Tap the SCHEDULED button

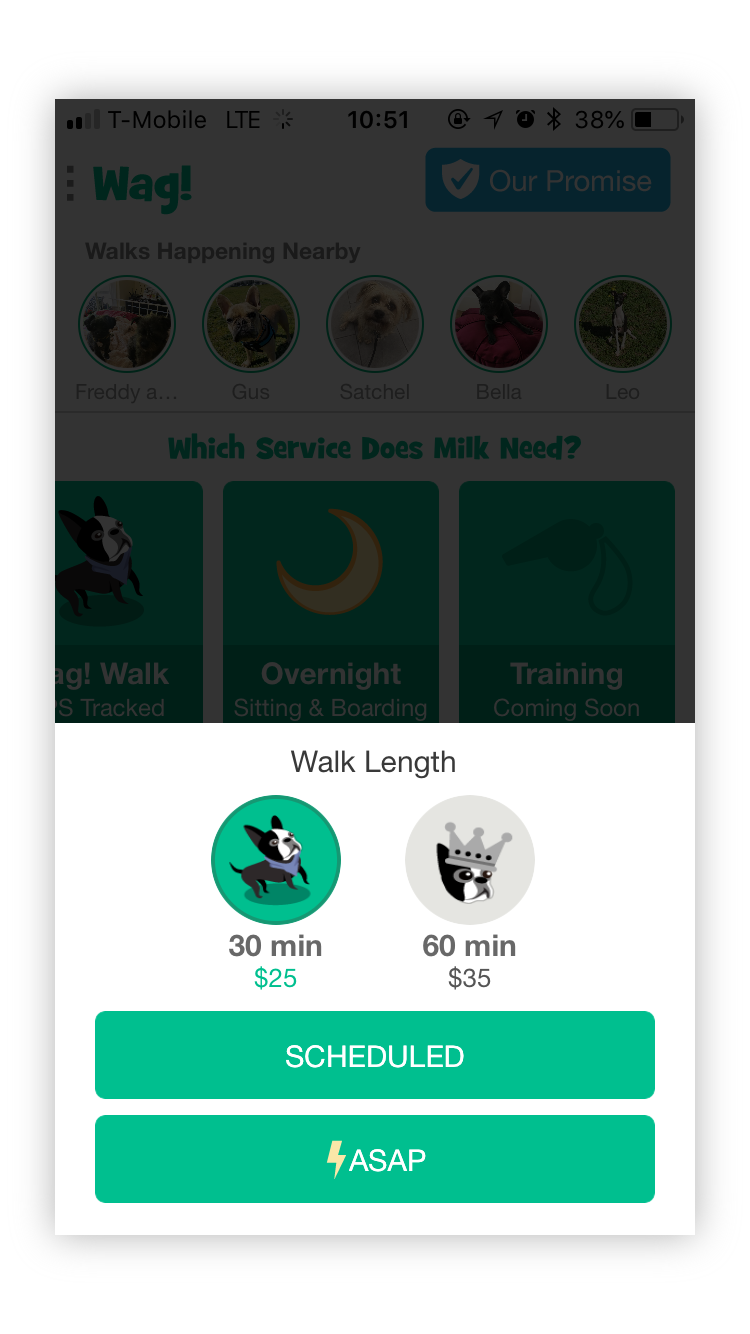375,1055
